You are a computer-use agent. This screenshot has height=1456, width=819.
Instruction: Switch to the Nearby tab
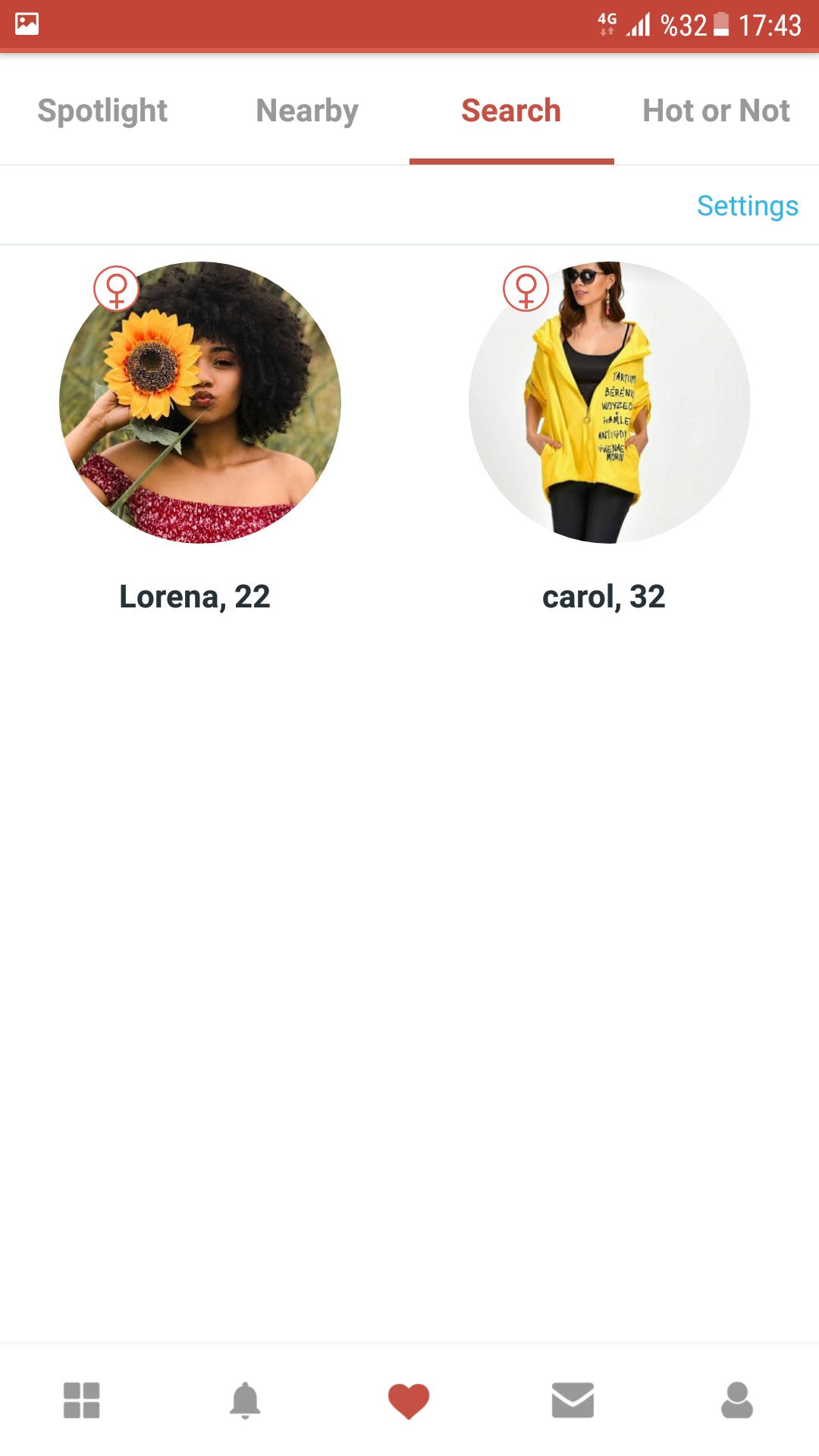307,111
